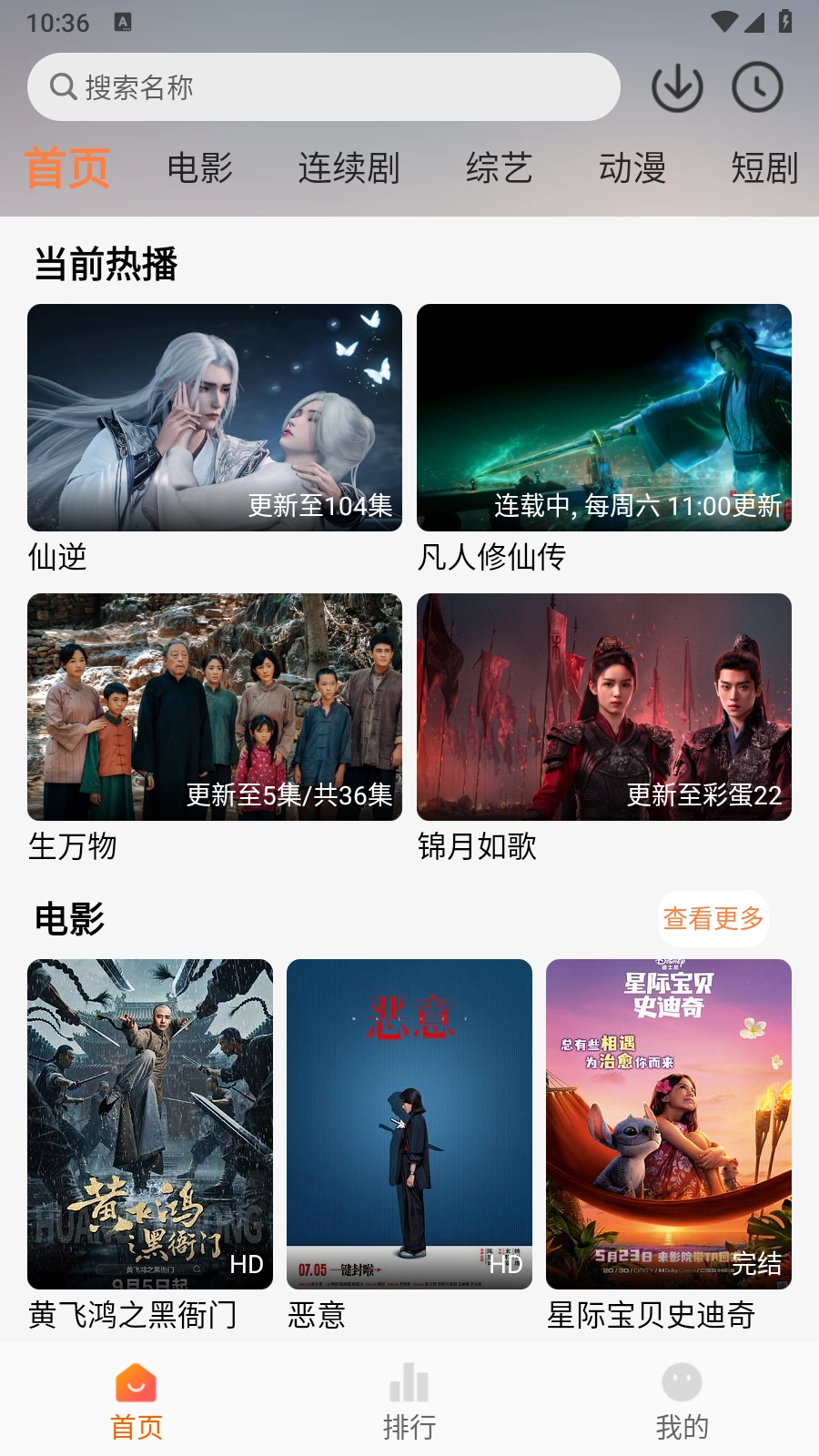Open the 仙逆 show card

[215, 418]
